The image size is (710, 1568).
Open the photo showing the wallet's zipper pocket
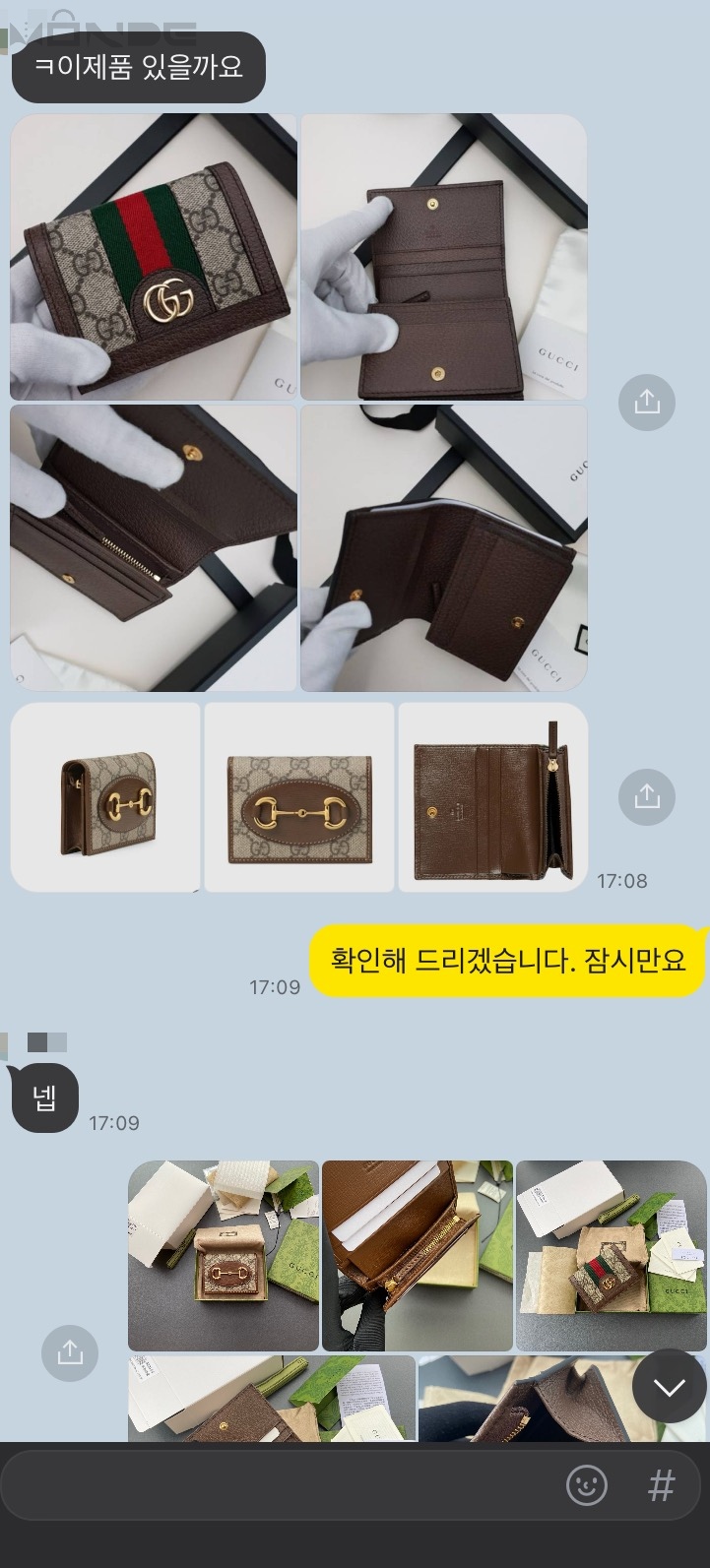[x=154, y=548]
